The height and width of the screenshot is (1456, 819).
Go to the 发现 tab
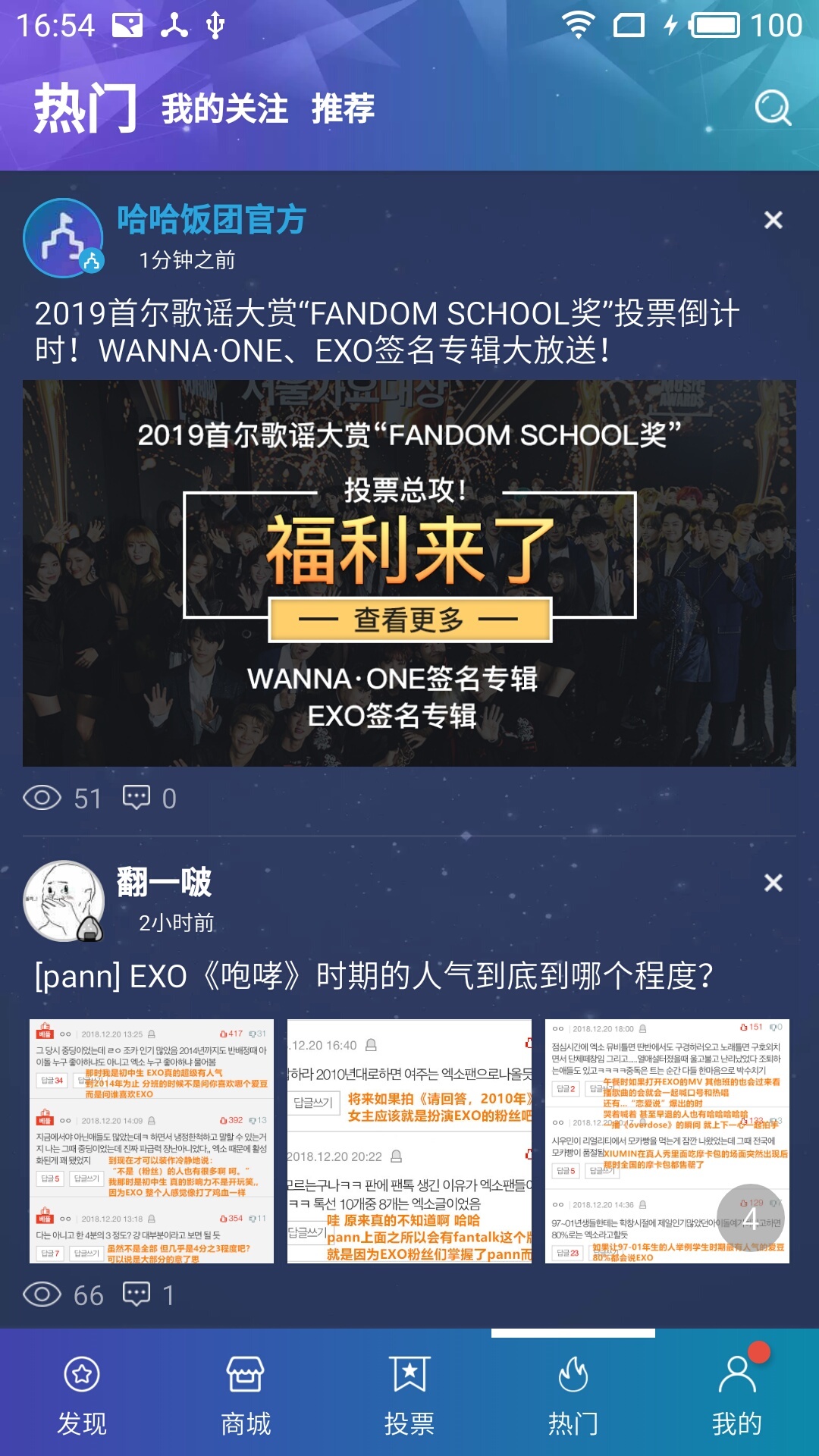pyautogui.click(x=82, y=1395)
